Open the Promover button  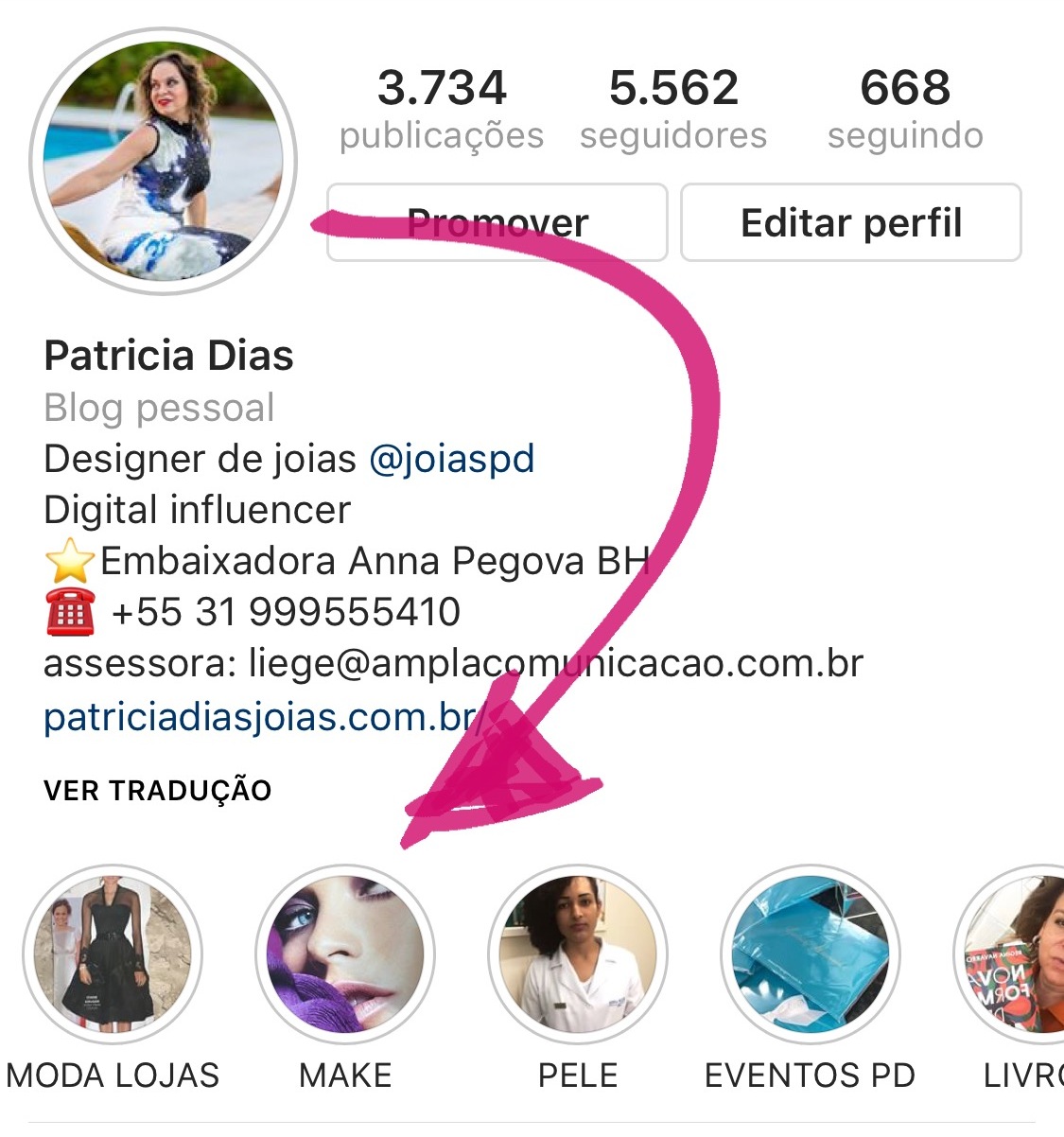pos(497,223)
